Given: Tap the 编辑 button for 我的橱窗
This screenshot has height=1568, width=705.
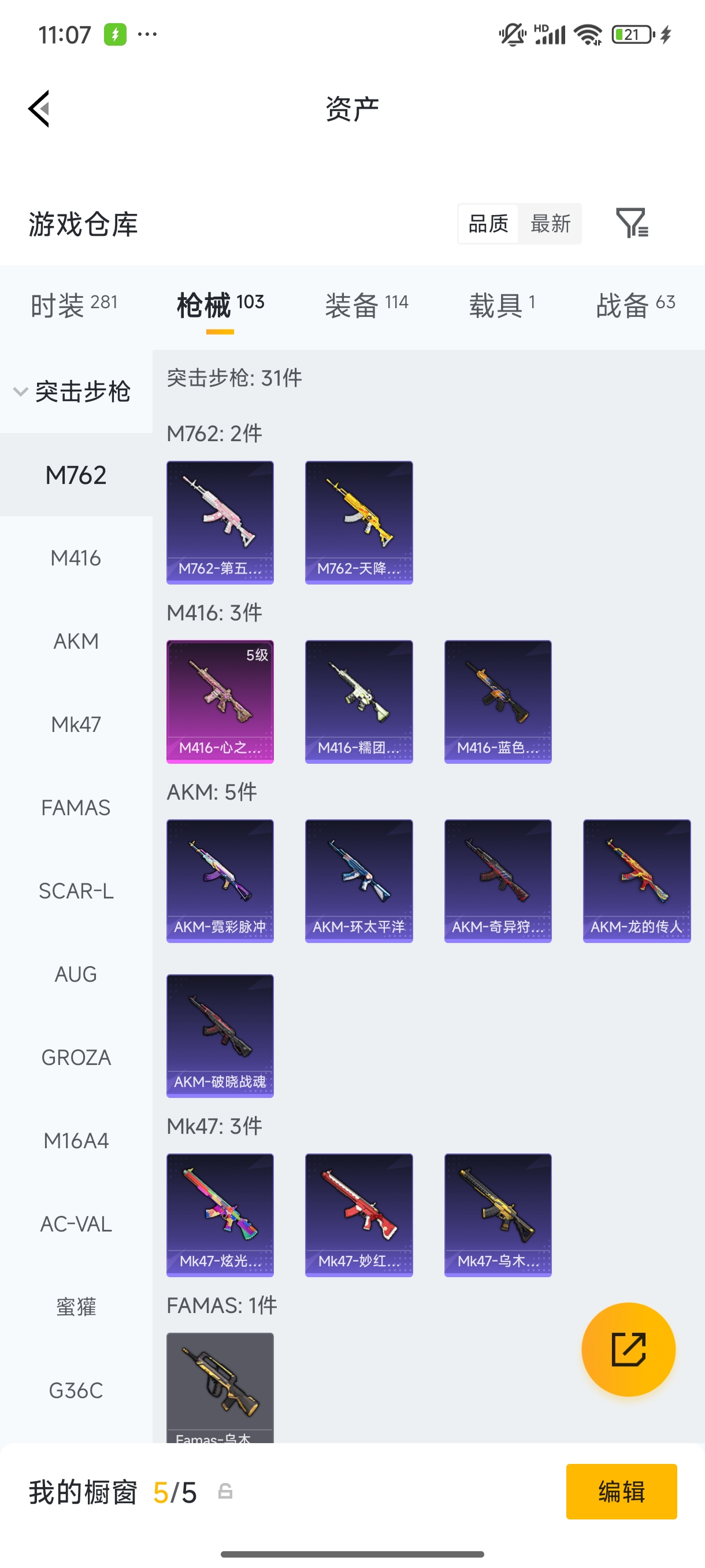Looking at the screenshot, I should 621,1492.
